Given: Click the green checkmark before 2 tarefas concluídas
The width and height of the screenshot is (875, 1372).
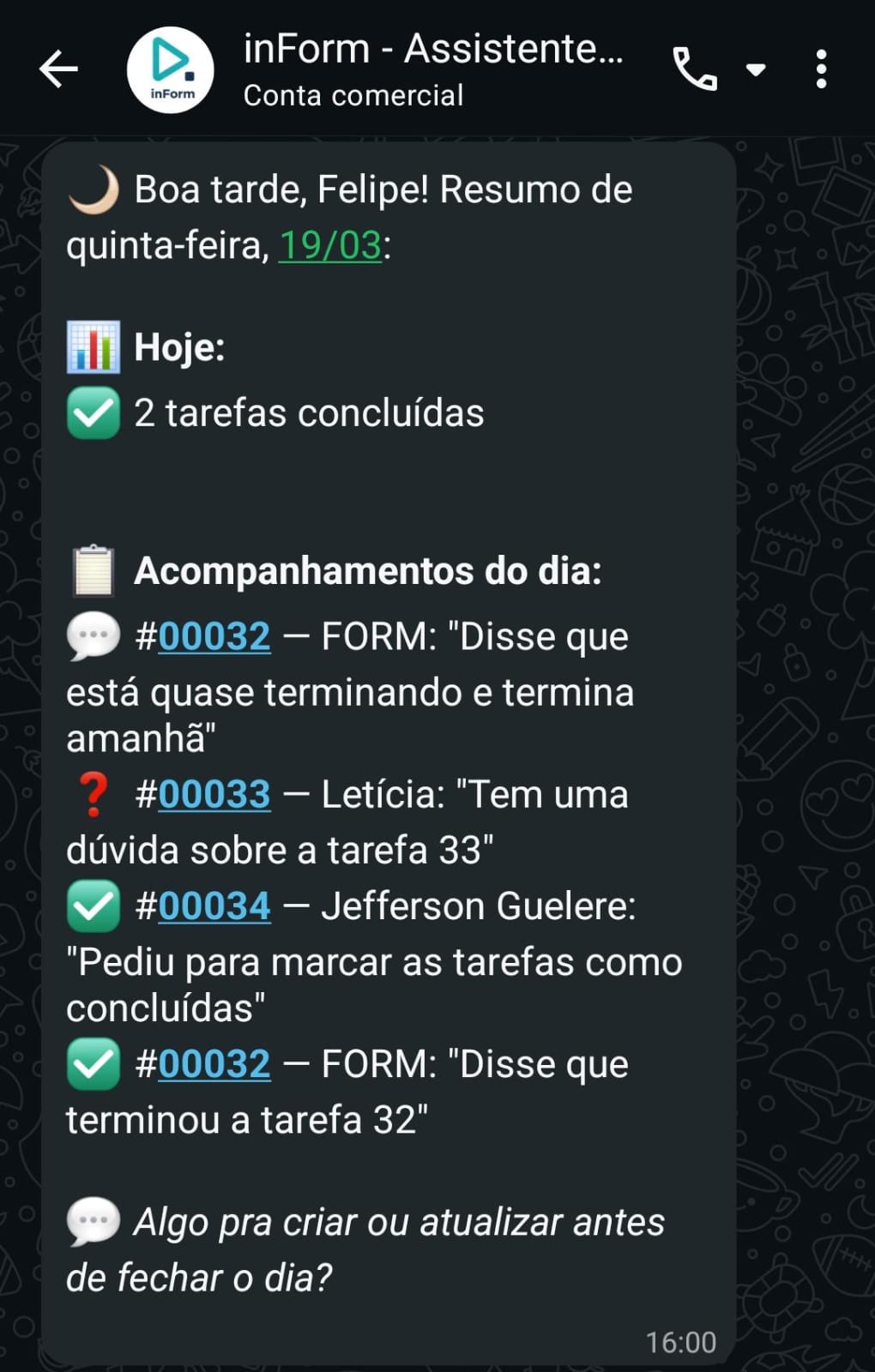Looking at the screenshot, I should tap(93, 412).
